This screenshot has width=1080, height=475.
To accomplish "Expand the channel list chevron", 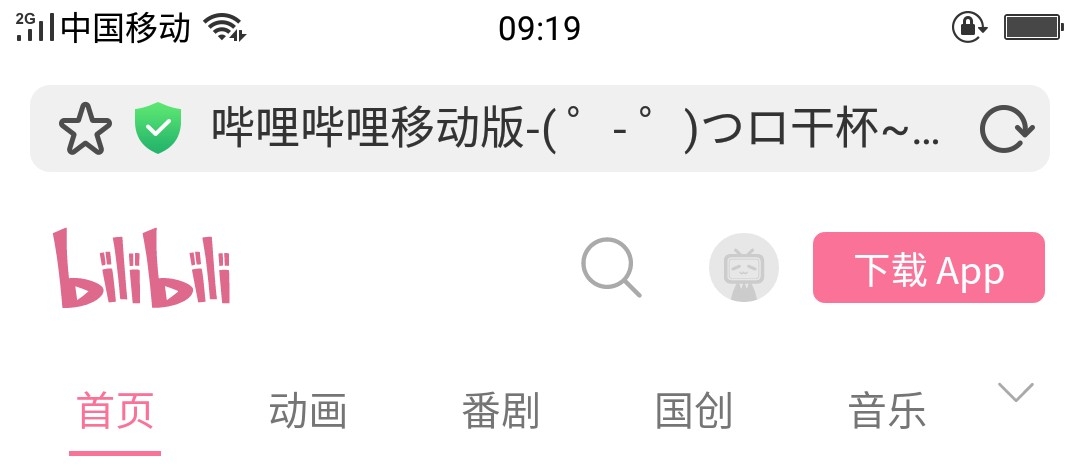I will click(x=1016, y=393).
